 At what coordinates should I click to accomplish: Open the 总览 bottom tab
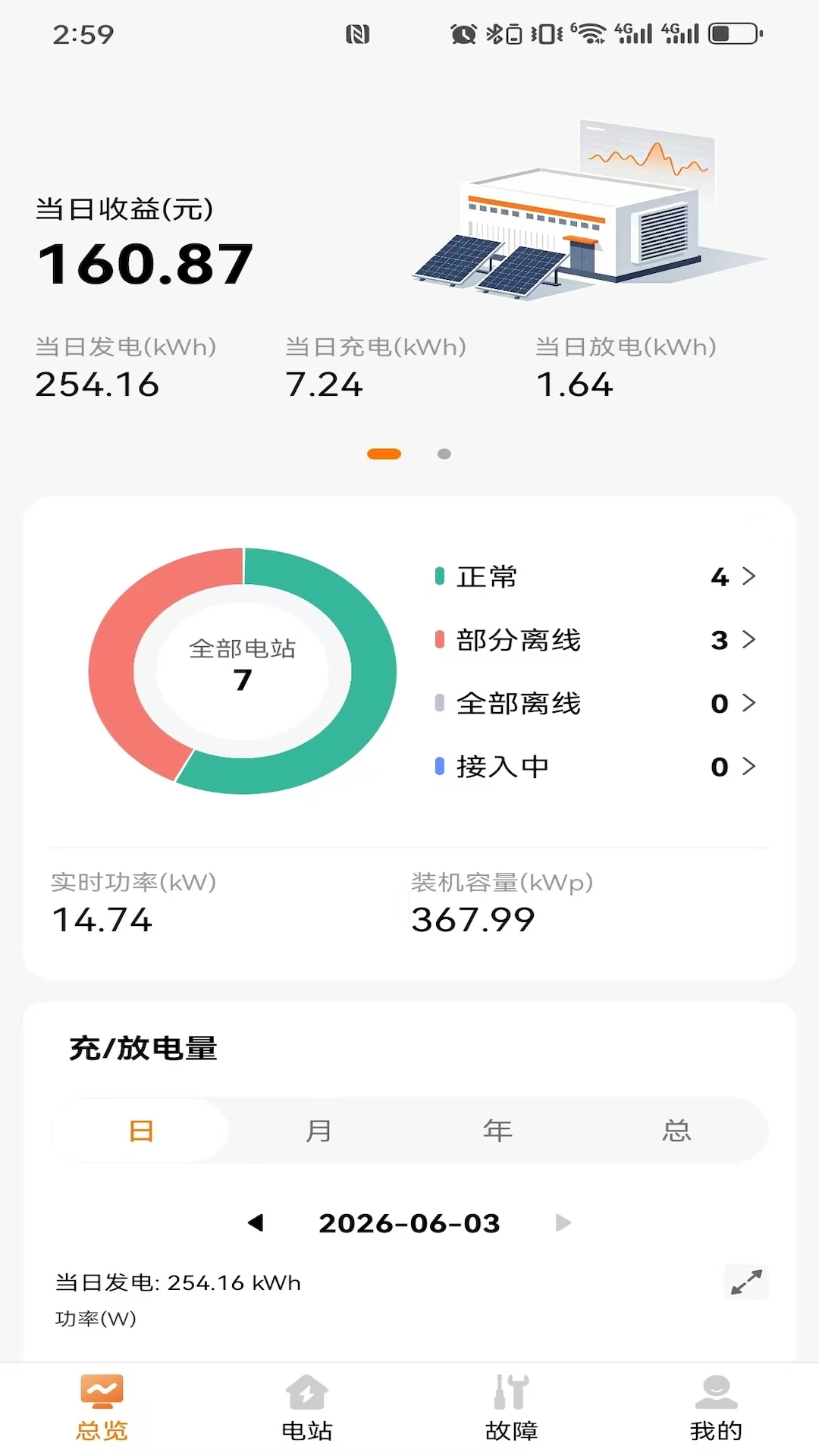pos(102,1408)
